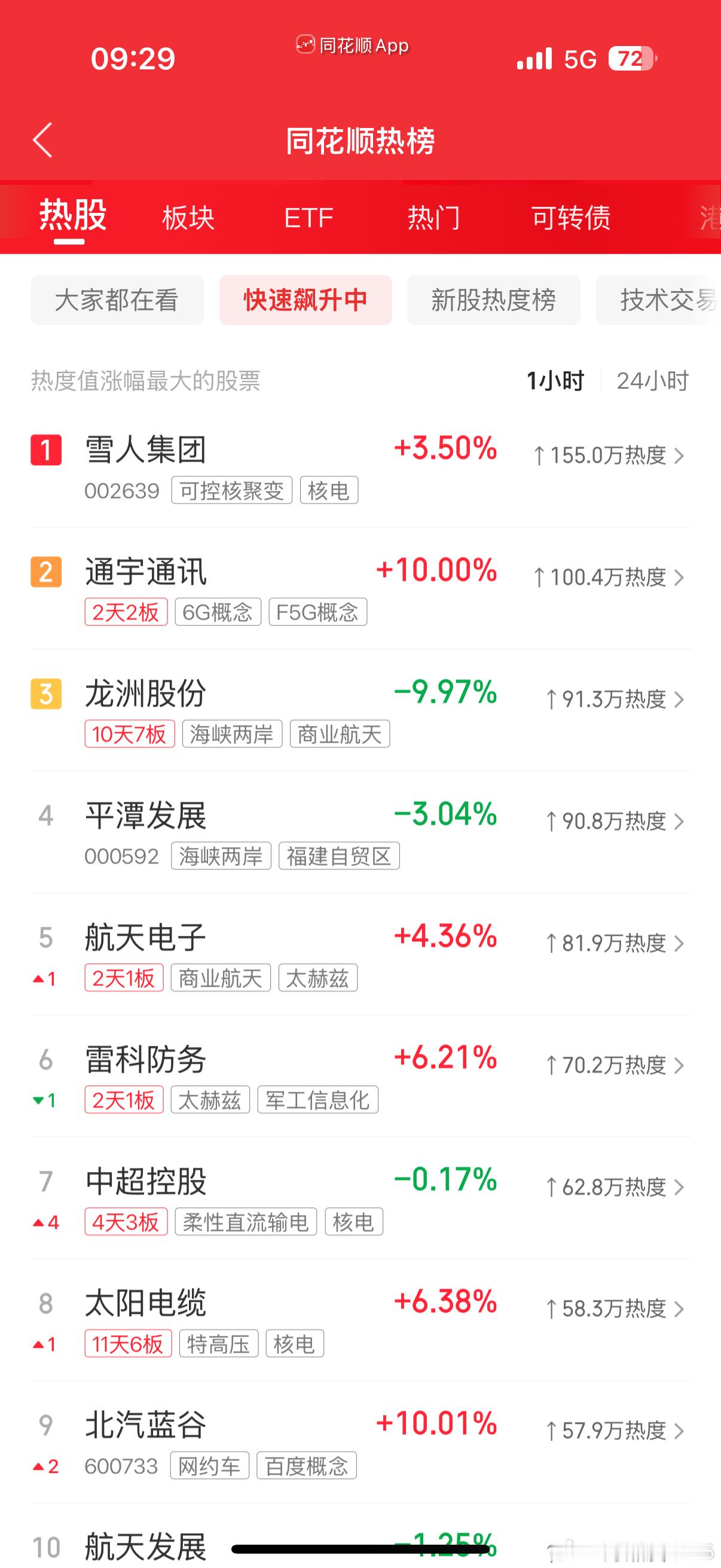Image resolution: width=721 pixels, height=1568 pixels.
Task: Expand details for 龙洲股份 via its arrow
Action: 680,700
